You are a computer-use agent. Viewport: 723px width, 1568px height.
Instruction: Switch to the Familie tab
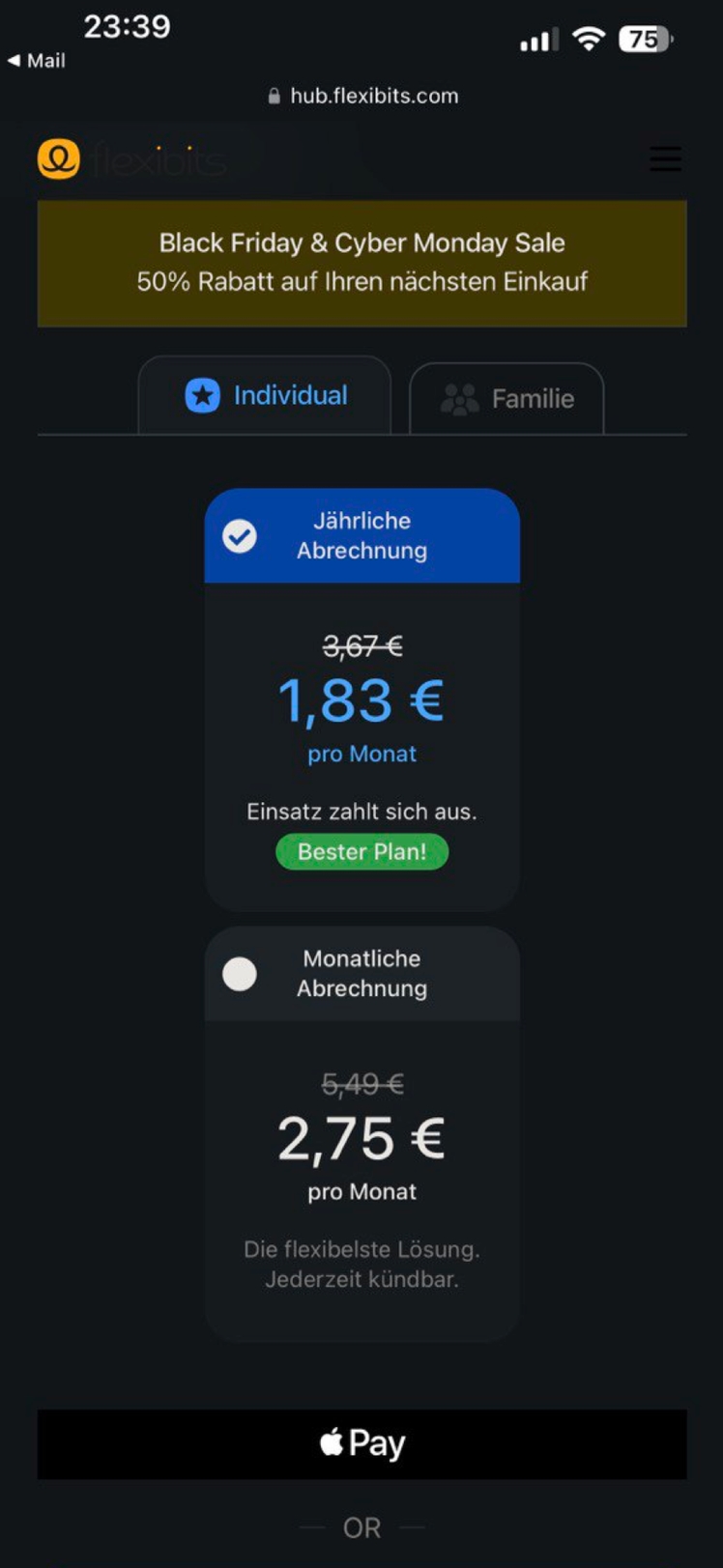[x=507, y=398]
